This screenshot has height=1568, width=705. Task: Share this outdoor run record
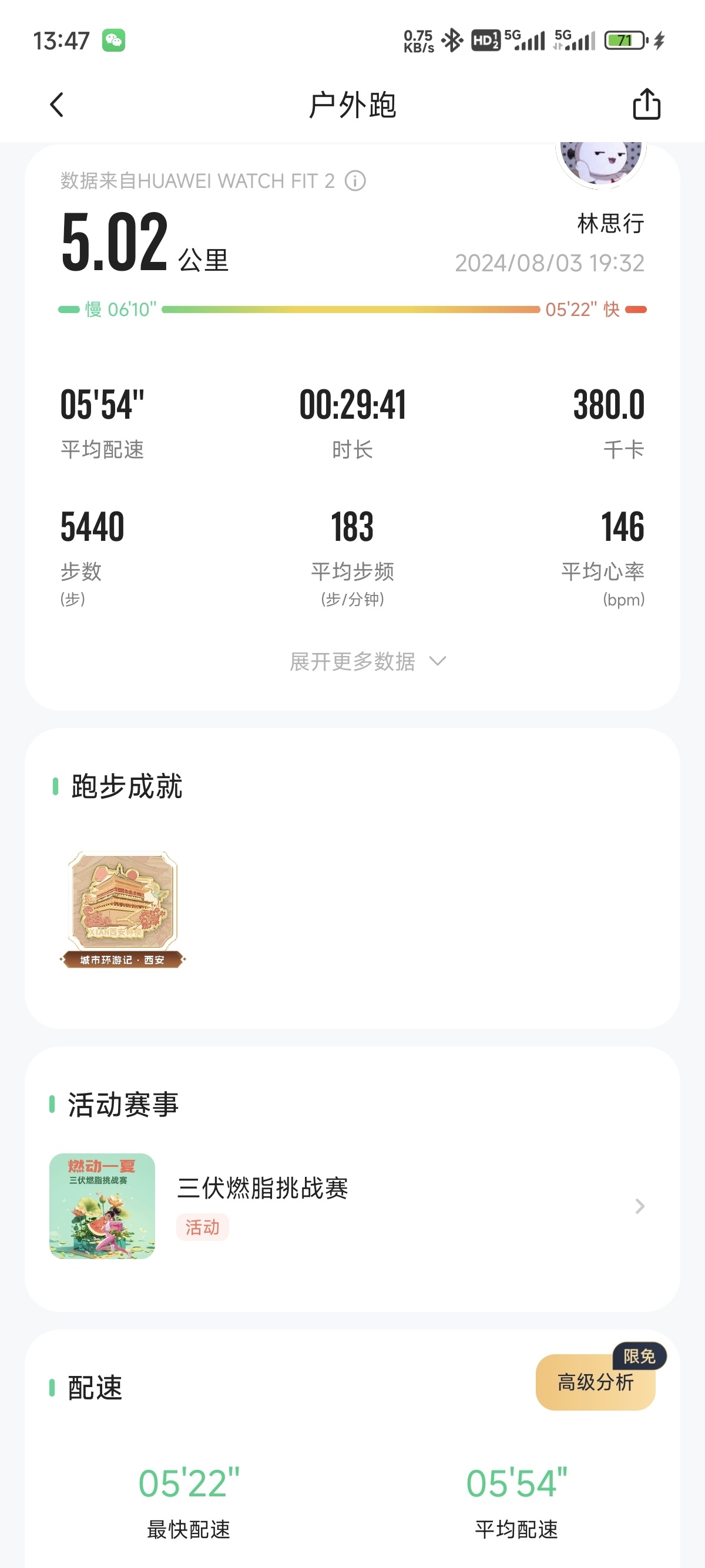click(646, 105)
